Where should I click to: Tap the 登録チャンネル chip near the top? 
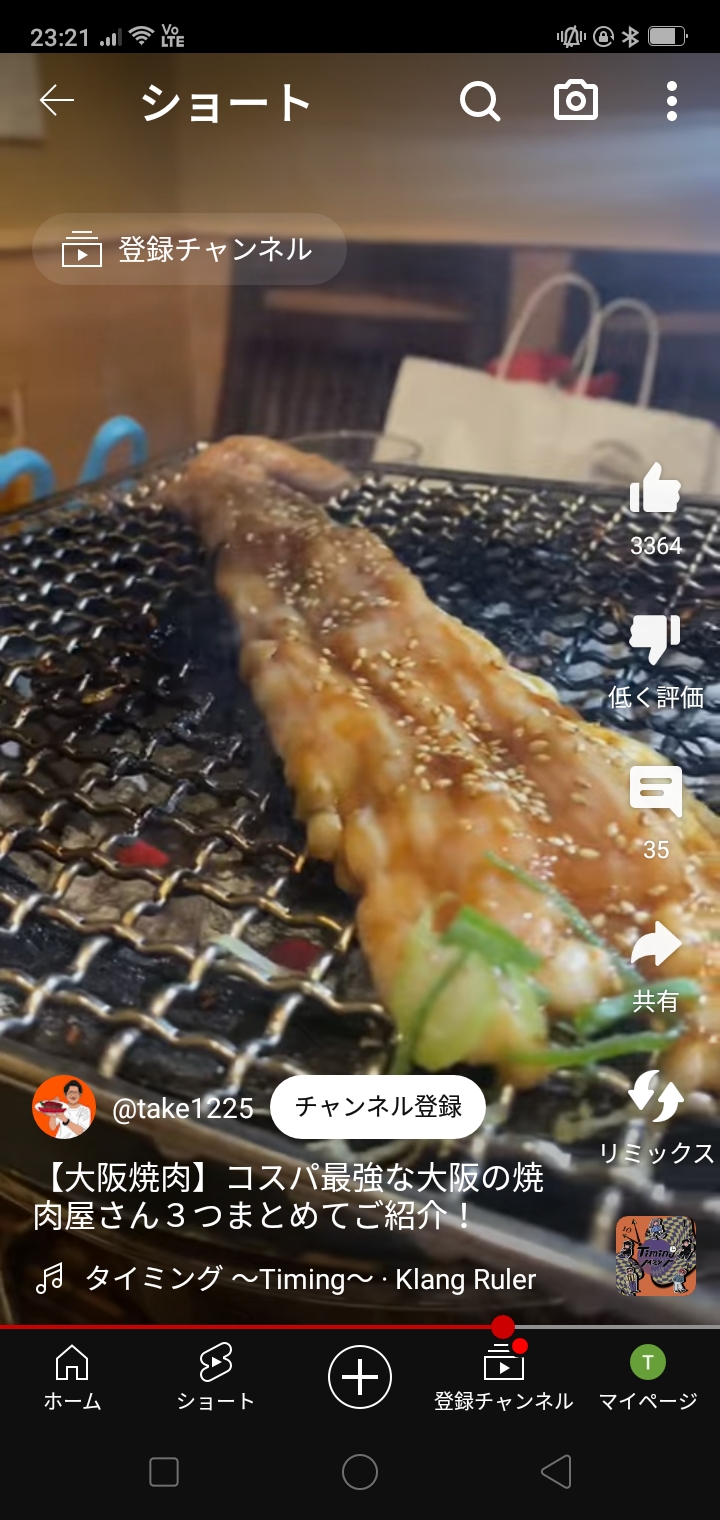click(190, 250)
